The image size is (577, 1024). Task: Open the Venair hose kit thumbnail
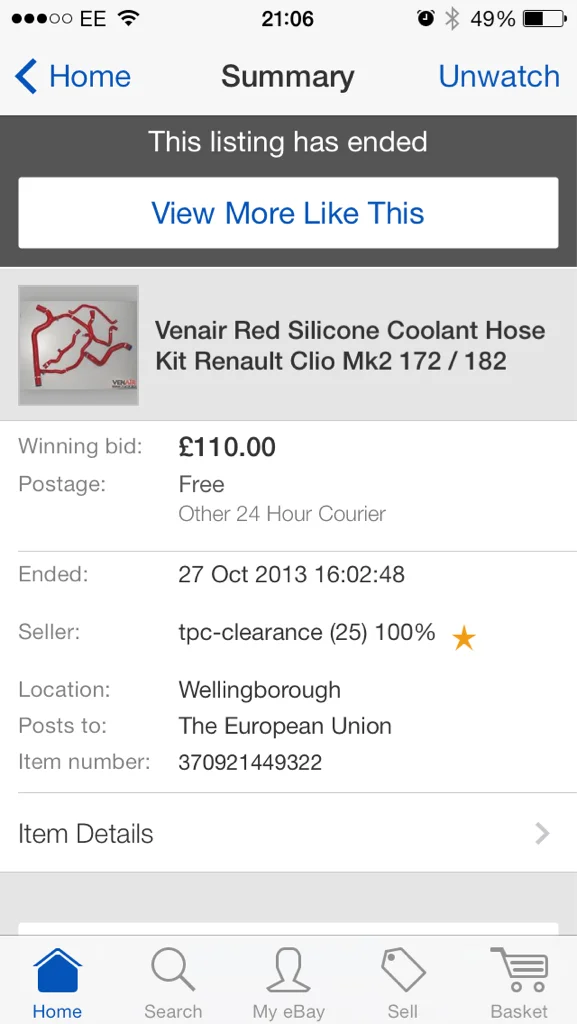(x=78, y=345)
